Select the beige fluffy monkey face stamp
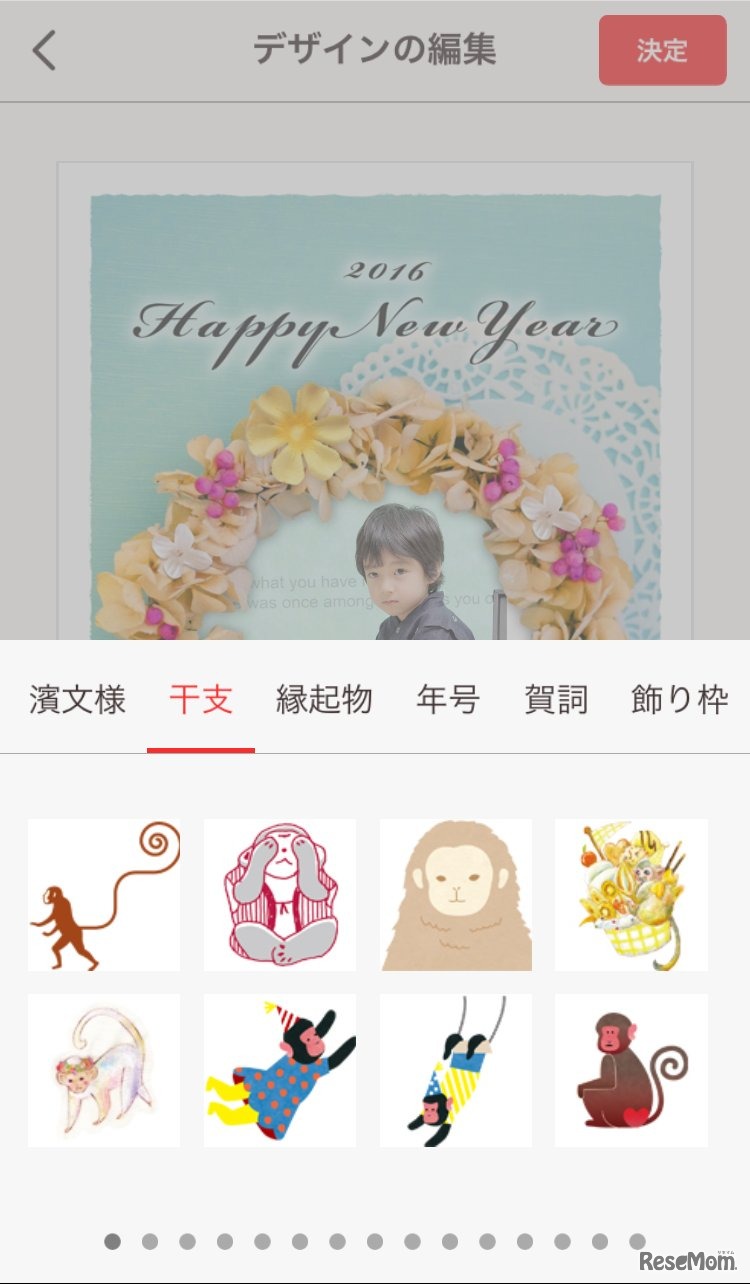 (456, 895)
